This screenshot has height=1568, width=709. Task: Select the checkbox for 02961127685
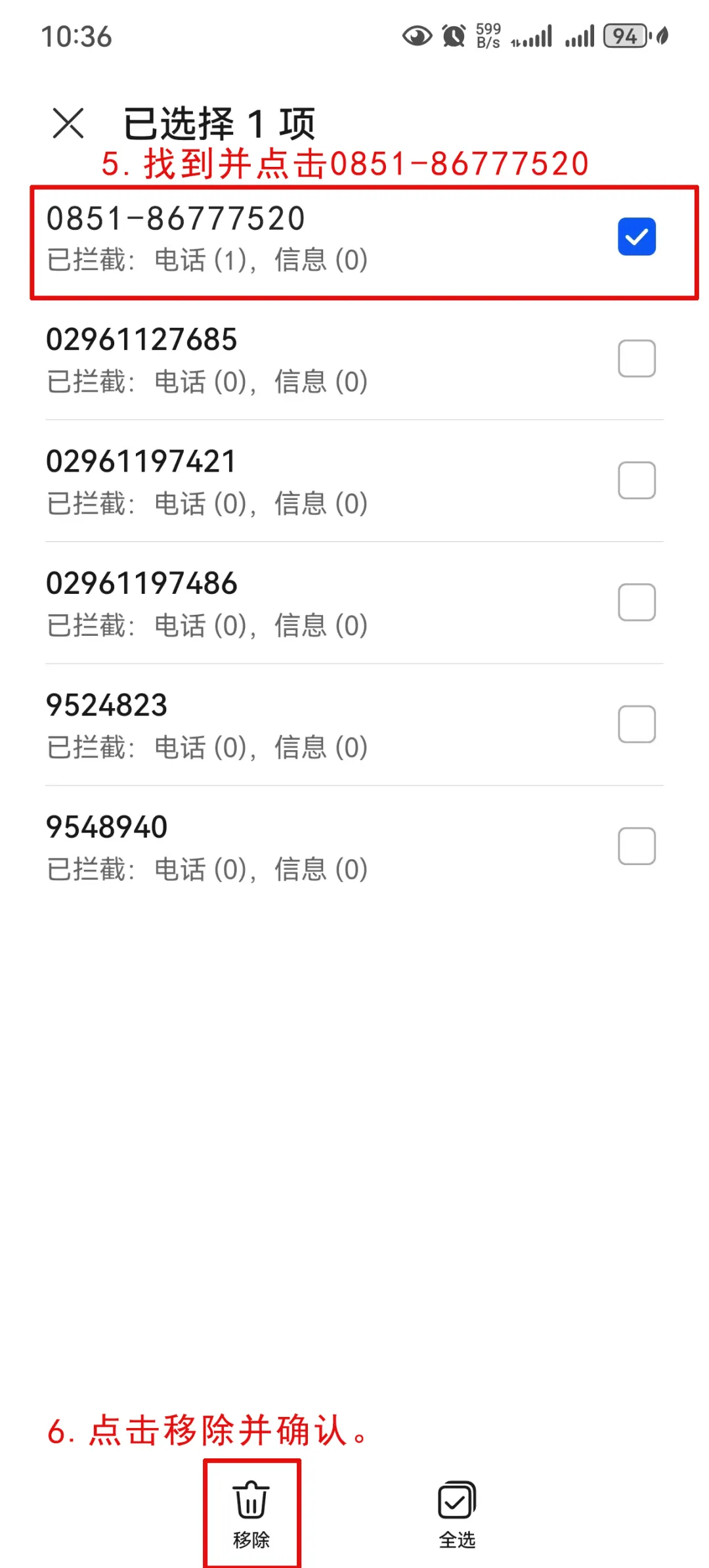(636, 359)
